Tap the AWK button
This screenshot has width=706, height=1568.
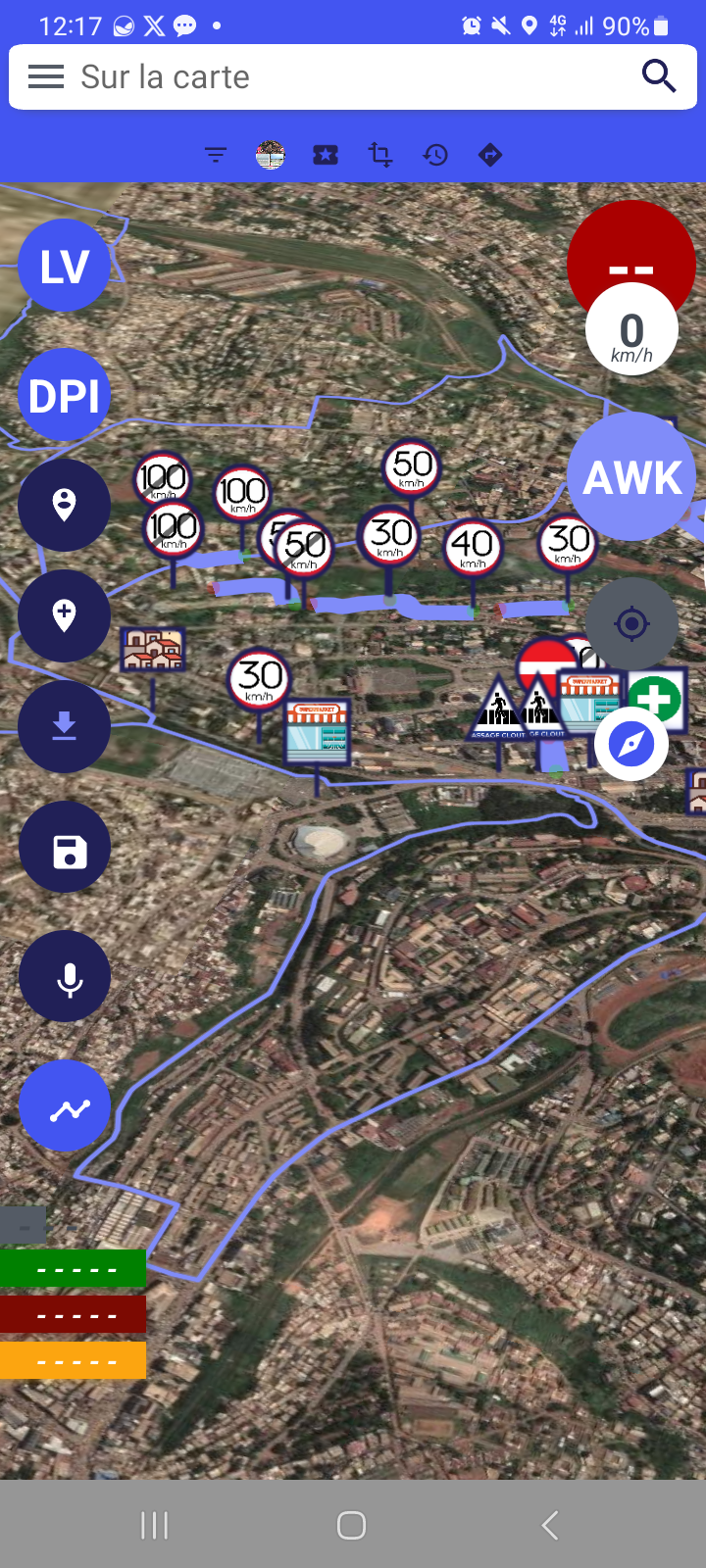click(x=631, y=477)
